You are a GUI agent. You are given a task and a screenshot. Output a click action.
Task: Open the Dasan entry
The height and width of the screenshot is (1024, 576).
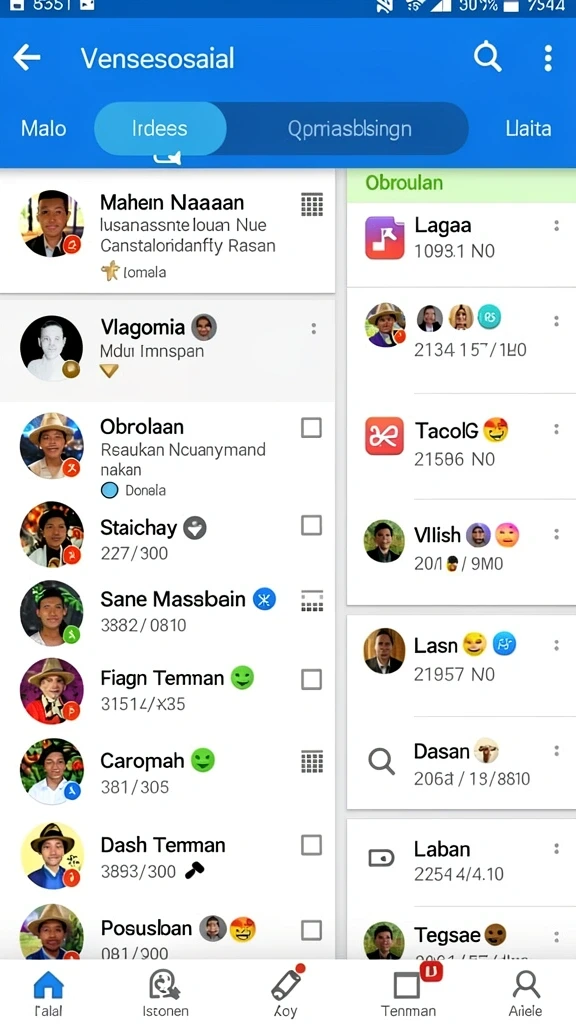pyautogui.click(x=461, y=763)
